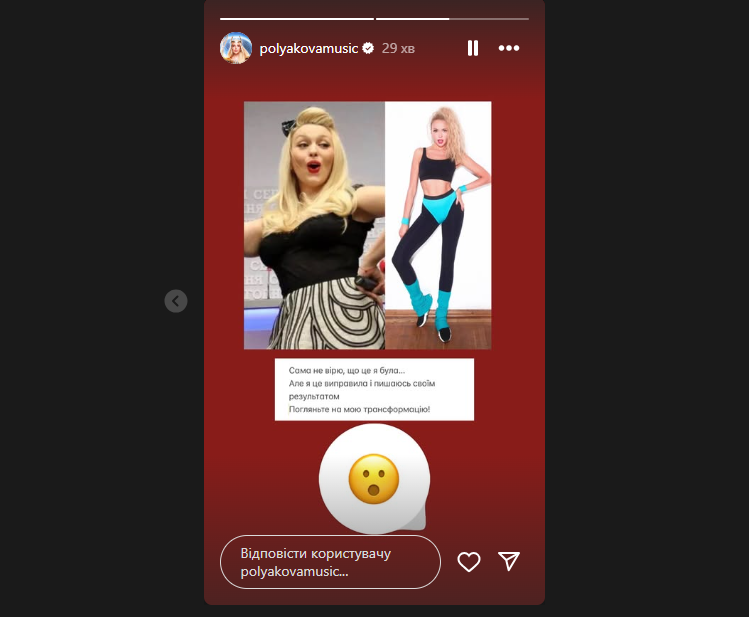Open the reply to polyakovamusic field
The image size is (749, 617).
pos(330,562)
